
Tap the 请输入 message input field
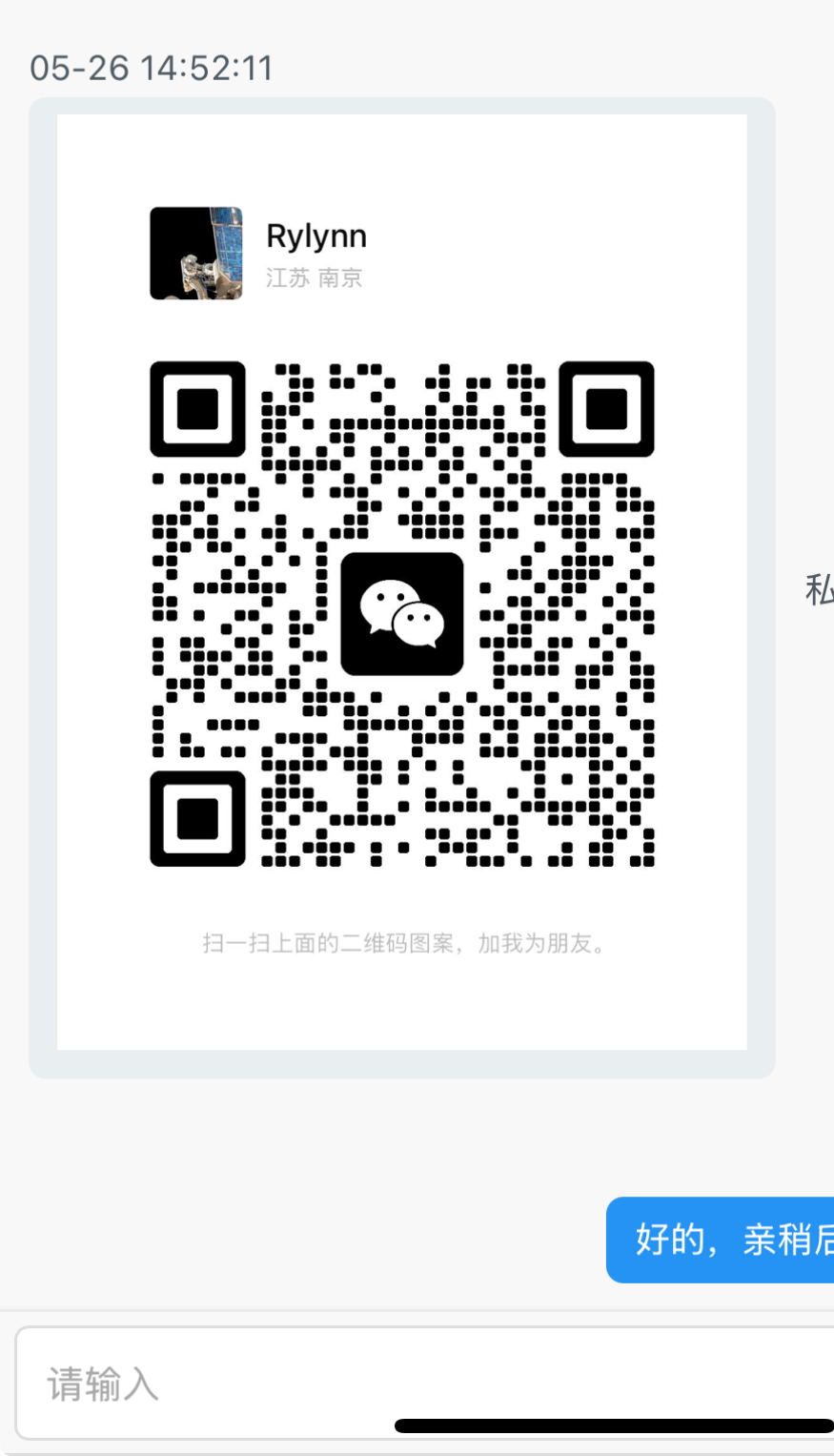425,1383
